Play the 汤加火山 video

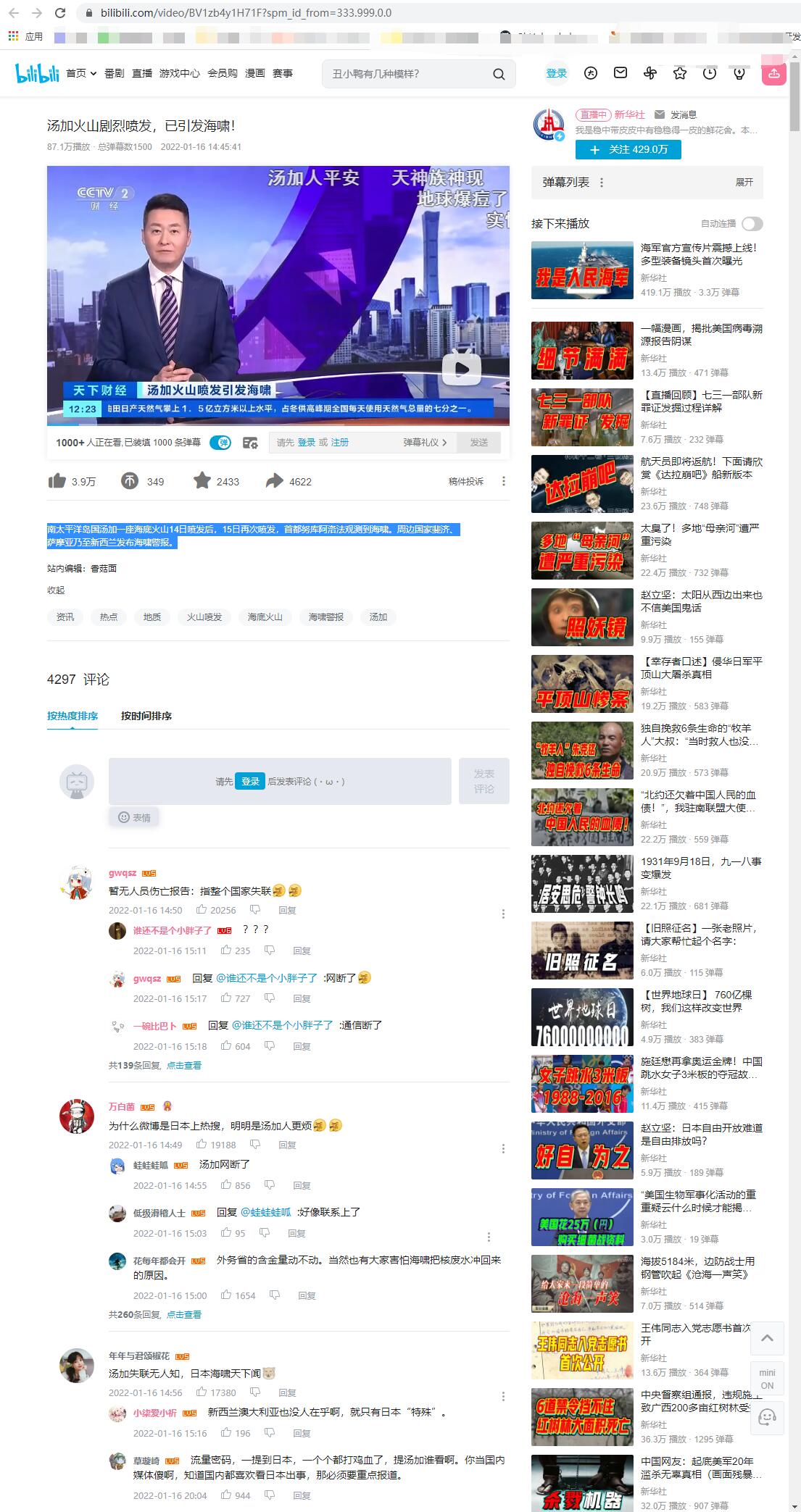(x=461, y=369)
